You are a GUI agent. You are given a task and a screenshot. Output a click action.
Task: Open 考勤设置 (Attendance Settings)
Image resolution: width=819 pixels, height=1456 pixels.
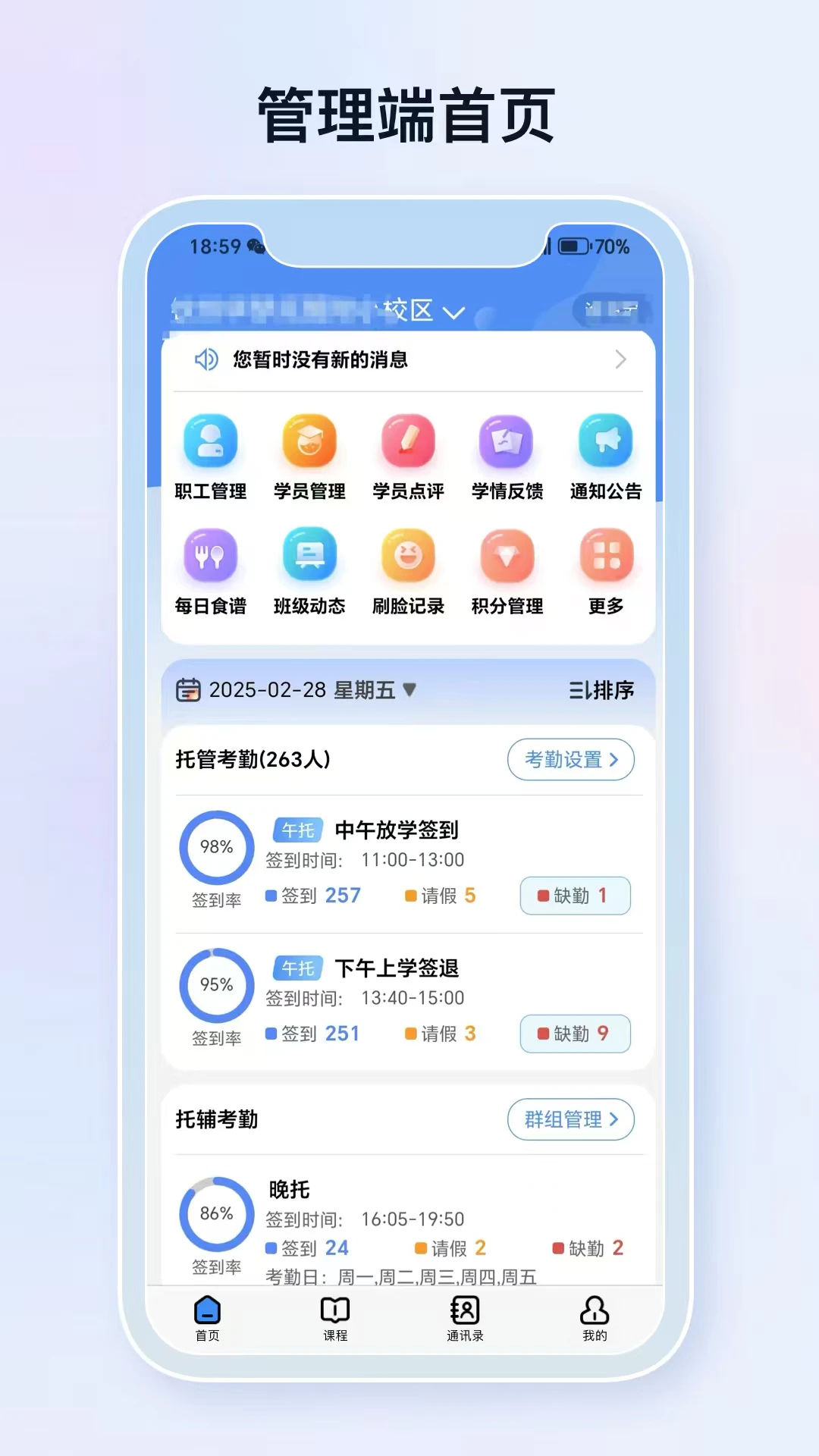(570, 760)
